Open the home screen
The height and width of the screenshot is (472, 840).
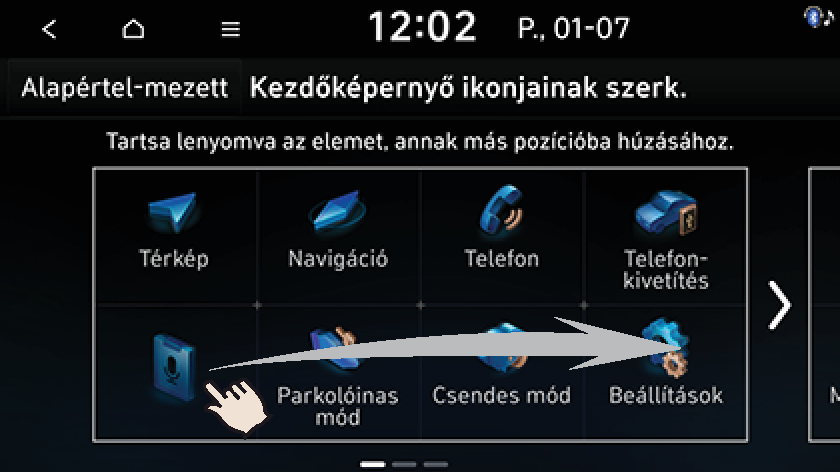(133, 29)
